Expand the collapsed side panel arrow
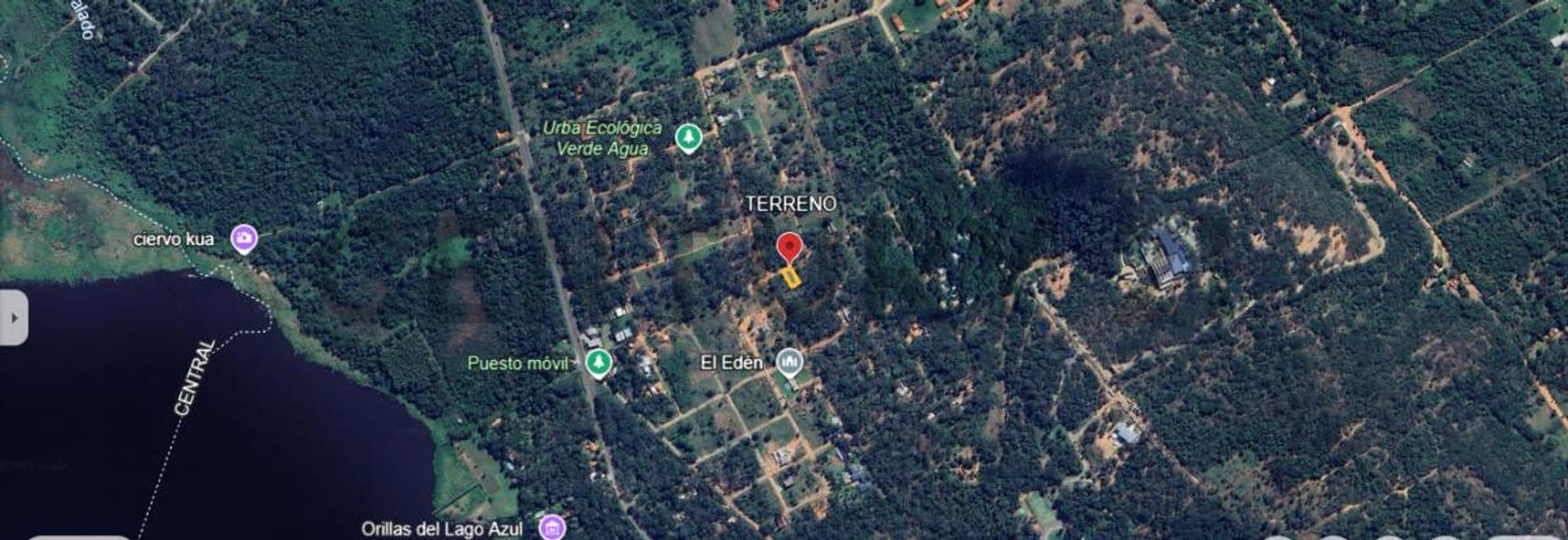The height and width of the screenshot is (540, 1568). pyautogui.click(x=13, y=318)
